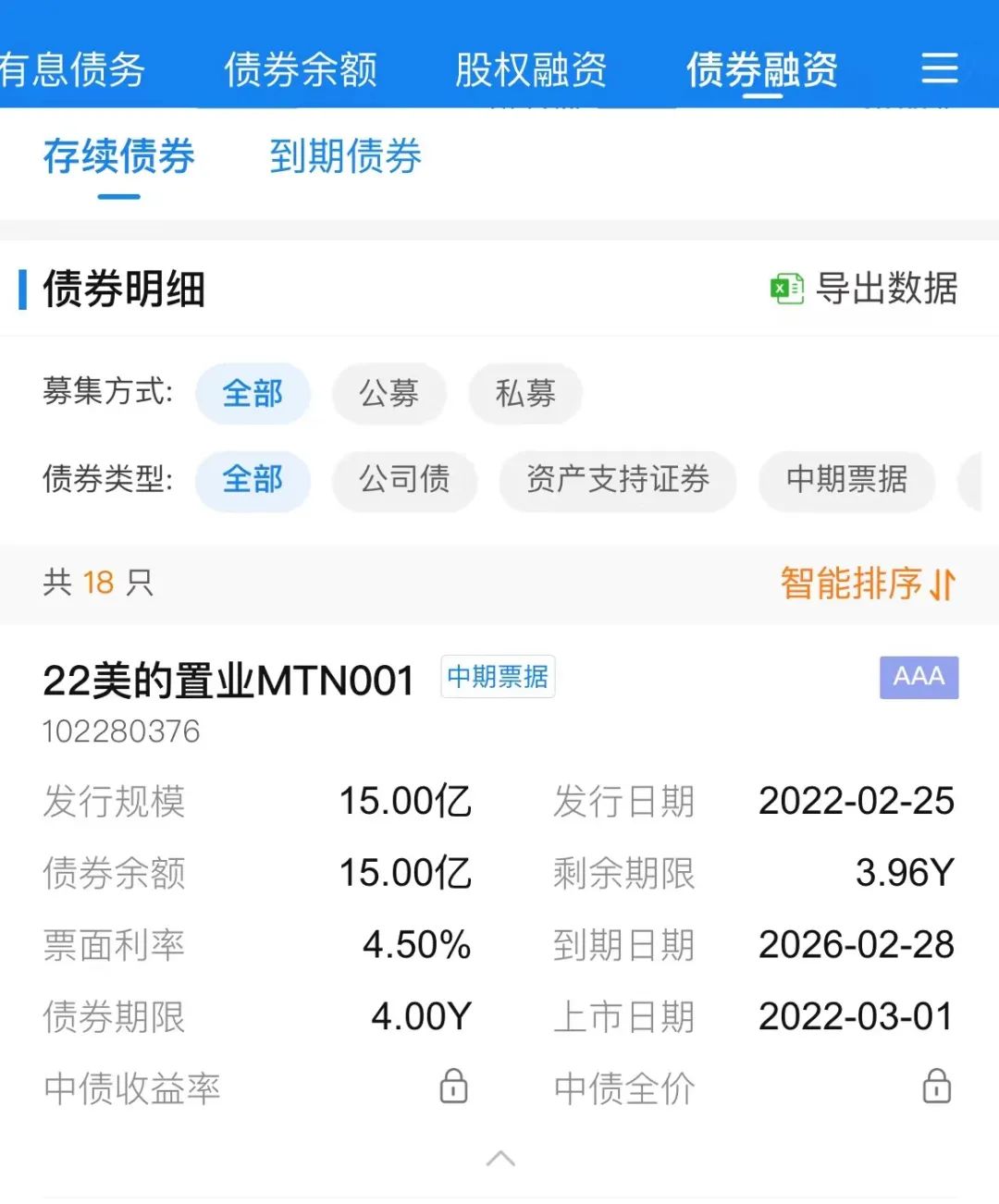
Task: Filter bond type by 中期票据 chip
Action: (x=846, y=479)
